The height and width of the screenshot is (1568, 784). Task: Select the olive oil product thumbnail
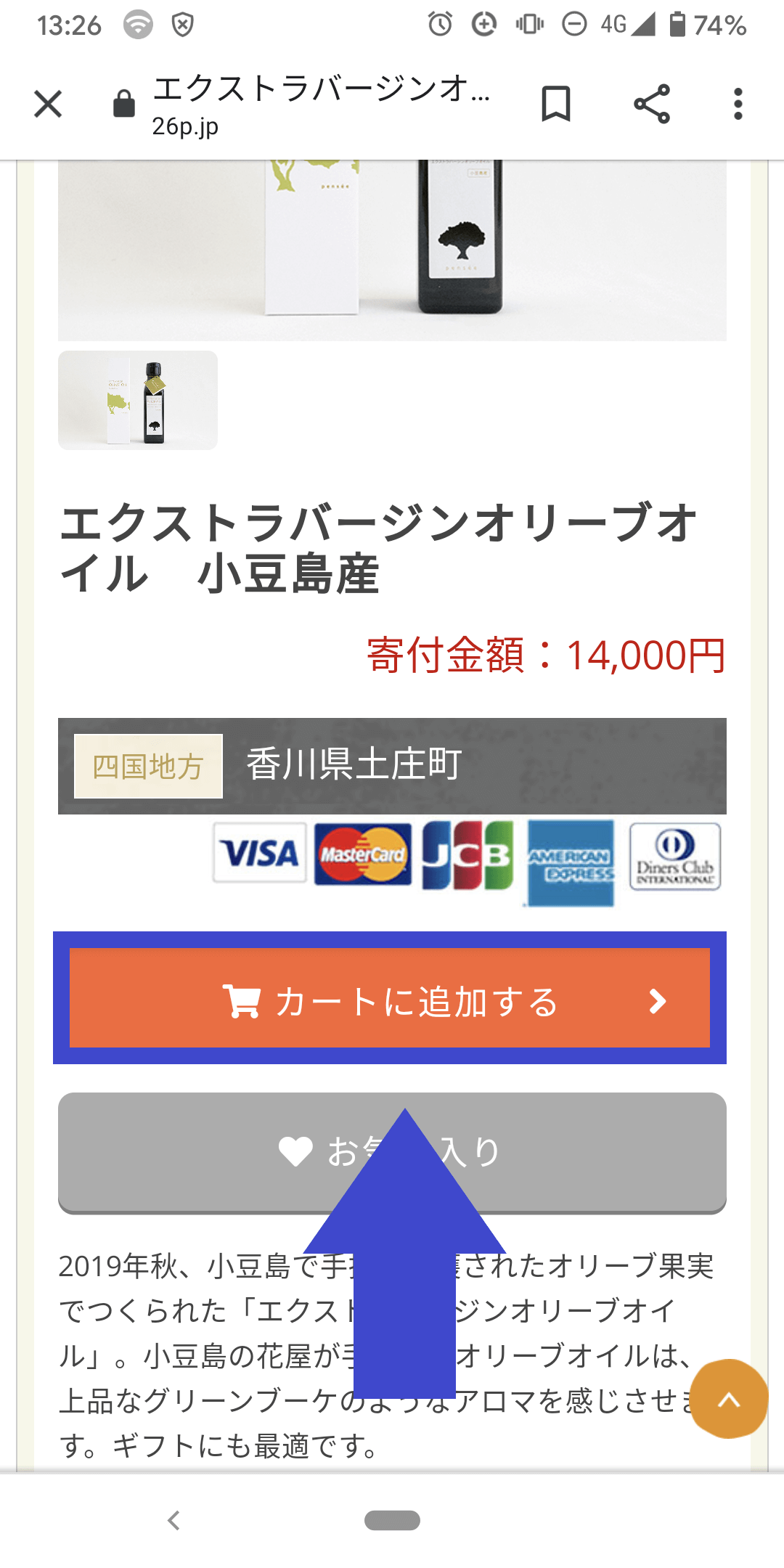138,400
